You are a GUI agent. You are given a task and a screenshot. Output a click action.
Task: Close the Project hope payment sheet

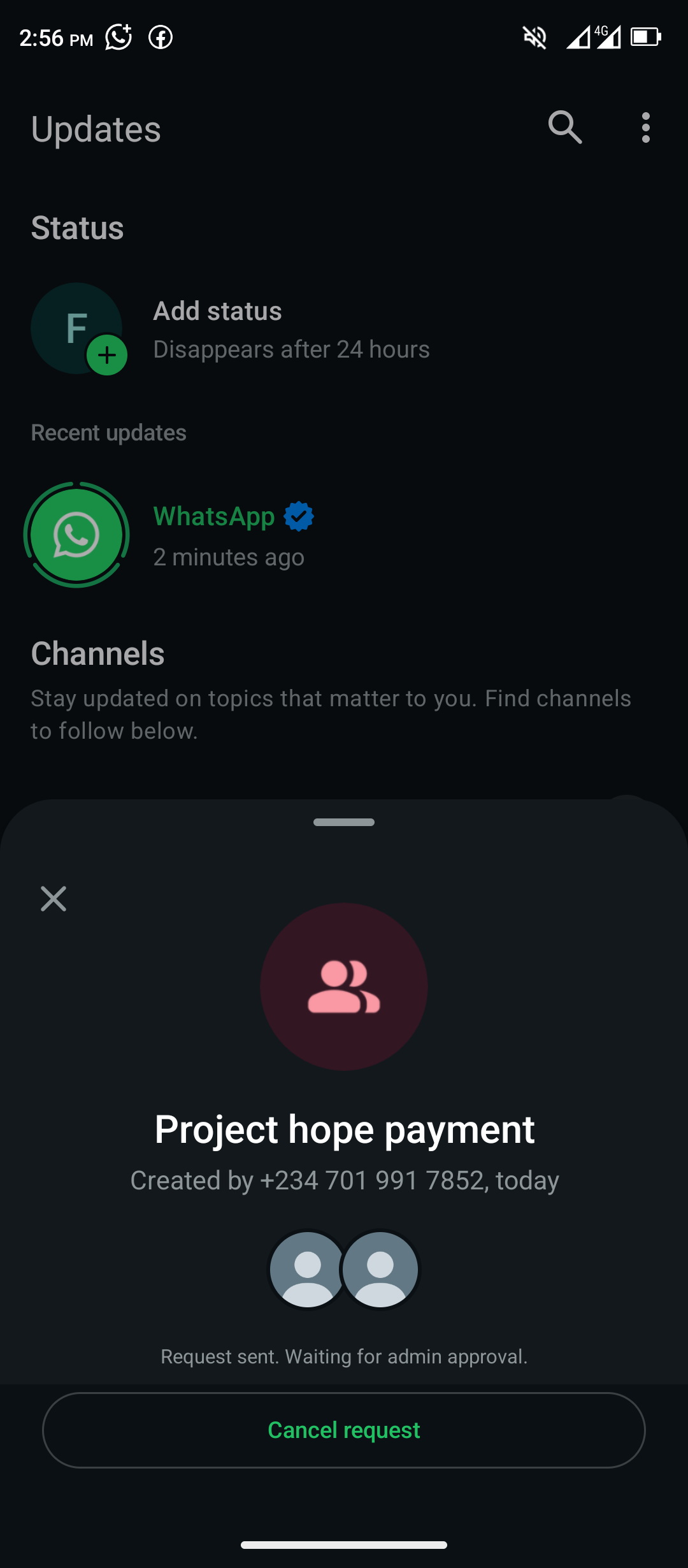[x=54, y=899]
